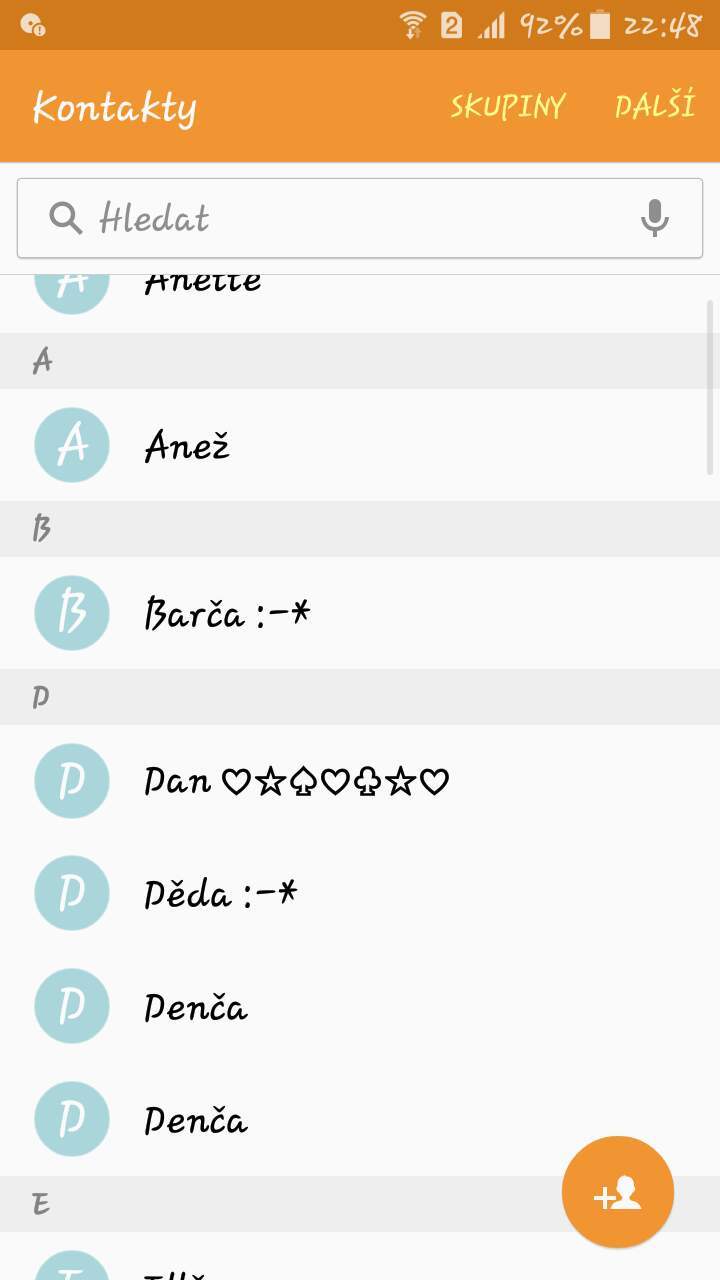Open contact Děda :-*
The image size is (720, 1280).
(360, 893)
